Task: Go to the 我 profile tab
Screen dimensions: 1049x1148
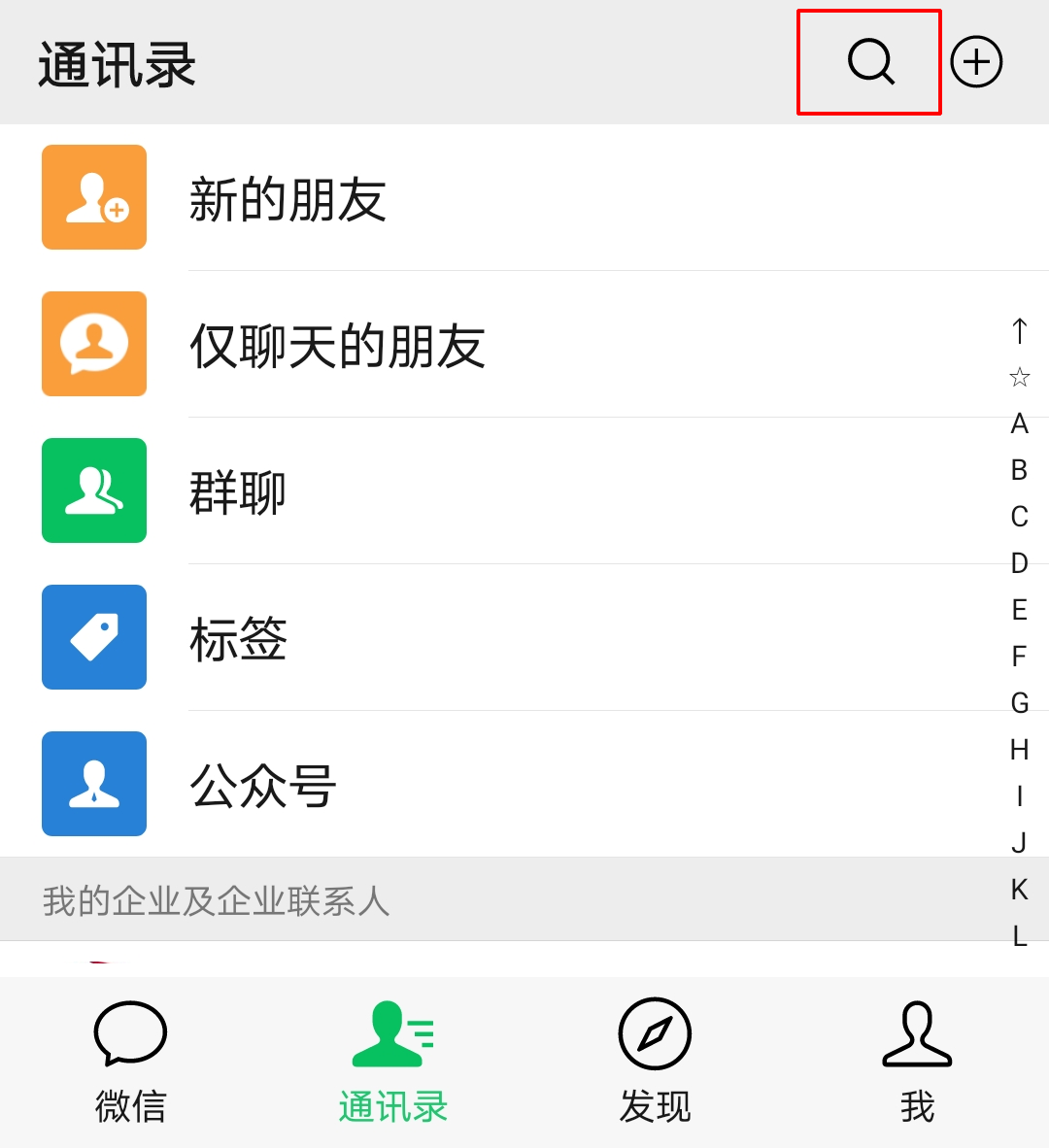Action: pyautogui.click(x=917, y=1062)
